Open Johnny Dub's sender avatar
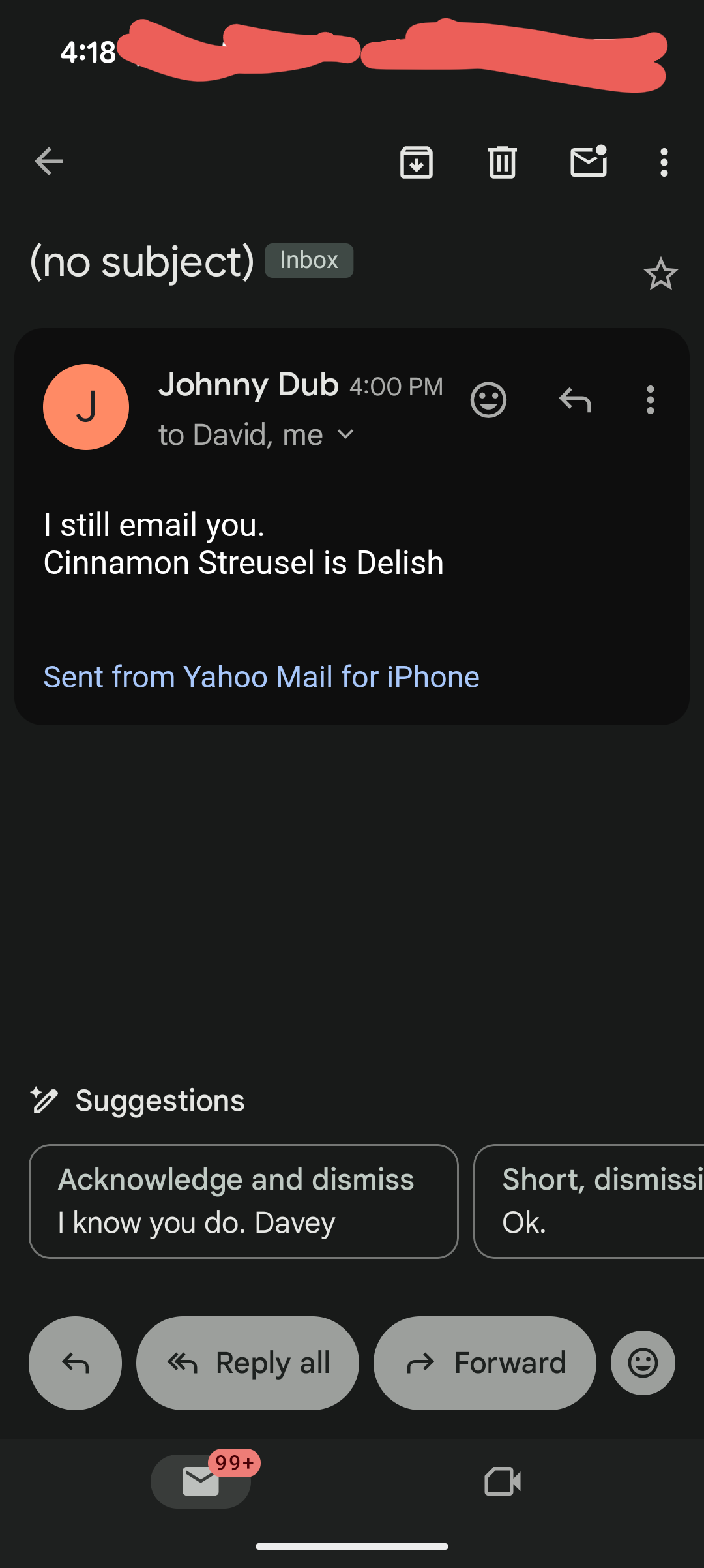This screenshot has height=1568, width=704. tap(86, 407)
